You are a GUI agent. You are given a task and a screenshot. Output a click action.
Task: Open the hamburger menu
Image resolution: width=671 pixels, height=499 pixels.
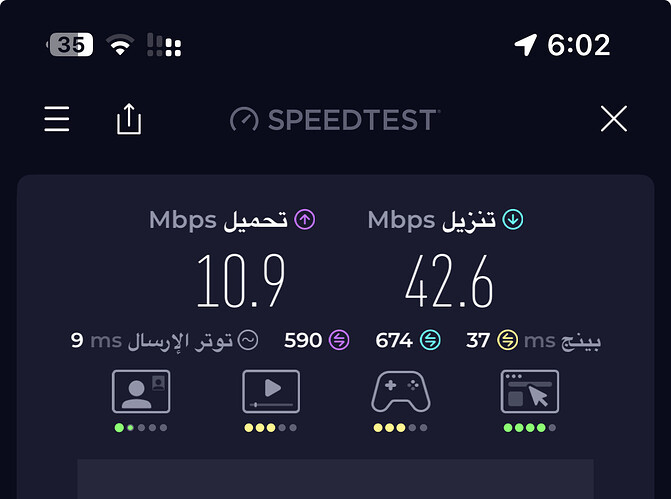click(57, 120)
